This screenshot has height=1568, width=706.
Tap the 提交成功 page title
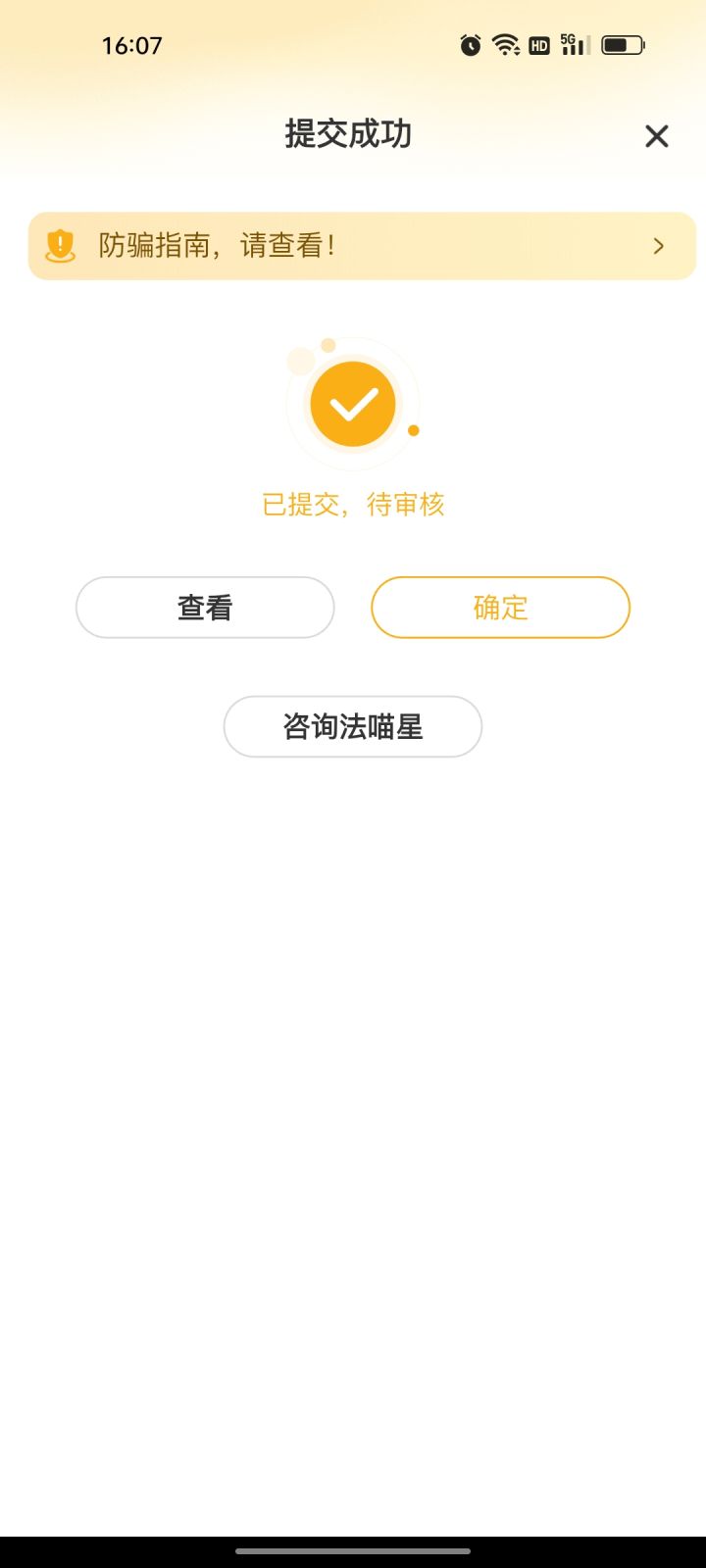348,134
